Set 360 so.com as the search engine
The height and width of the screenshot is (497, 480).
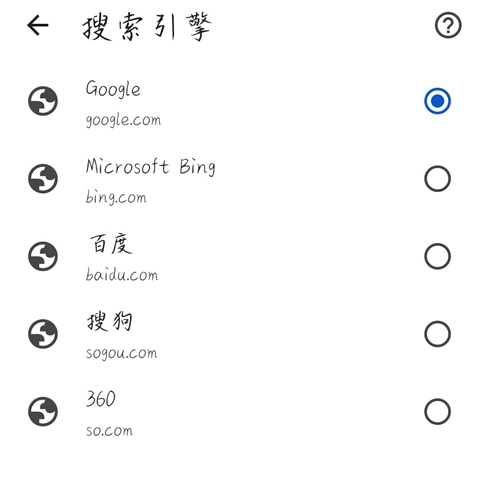(x=240, y=412)
